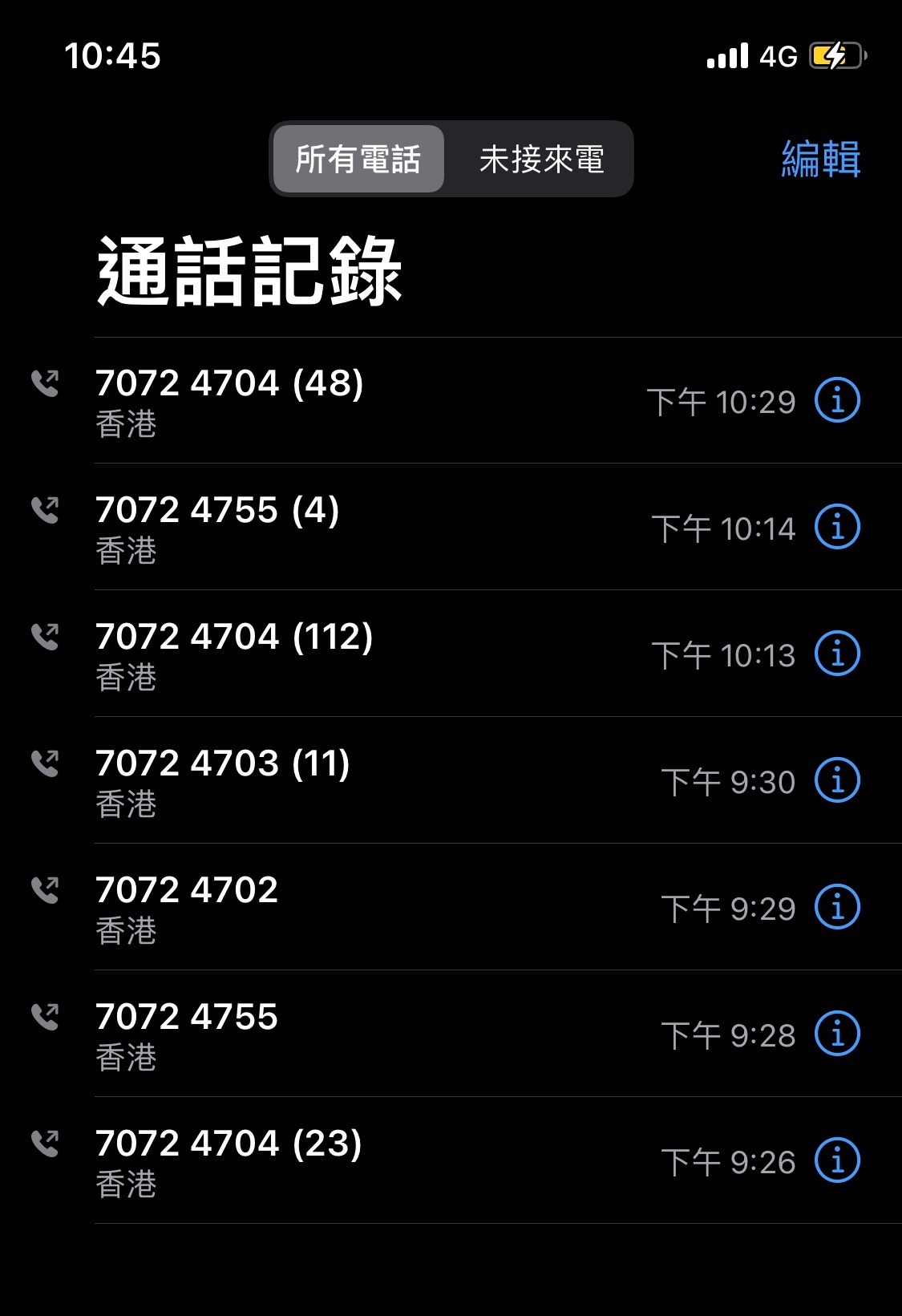Open info for the 下午 9:26 call
The height and width of the screenshot is (1316, 902).
(x=837, y=1160)
